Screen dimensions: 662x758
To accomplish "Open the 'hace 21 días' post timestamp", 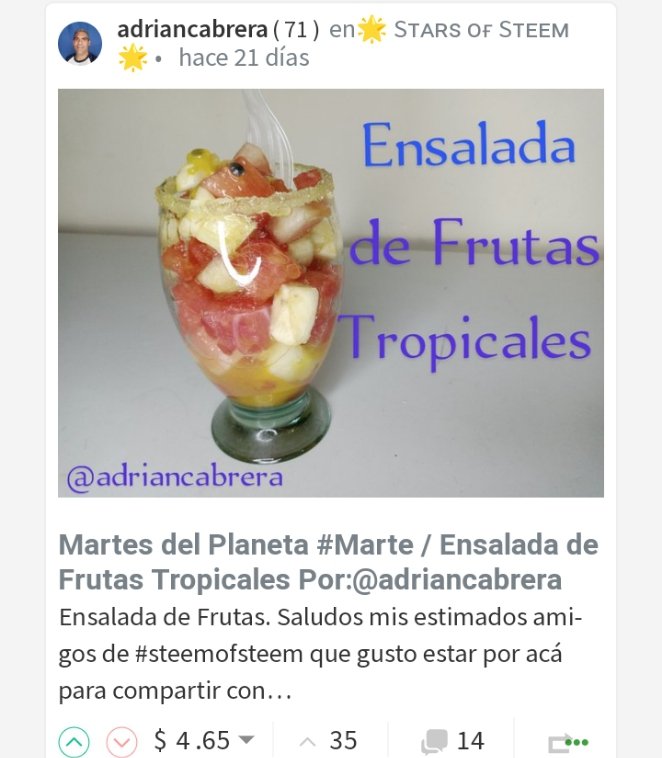I will point(243,58).
